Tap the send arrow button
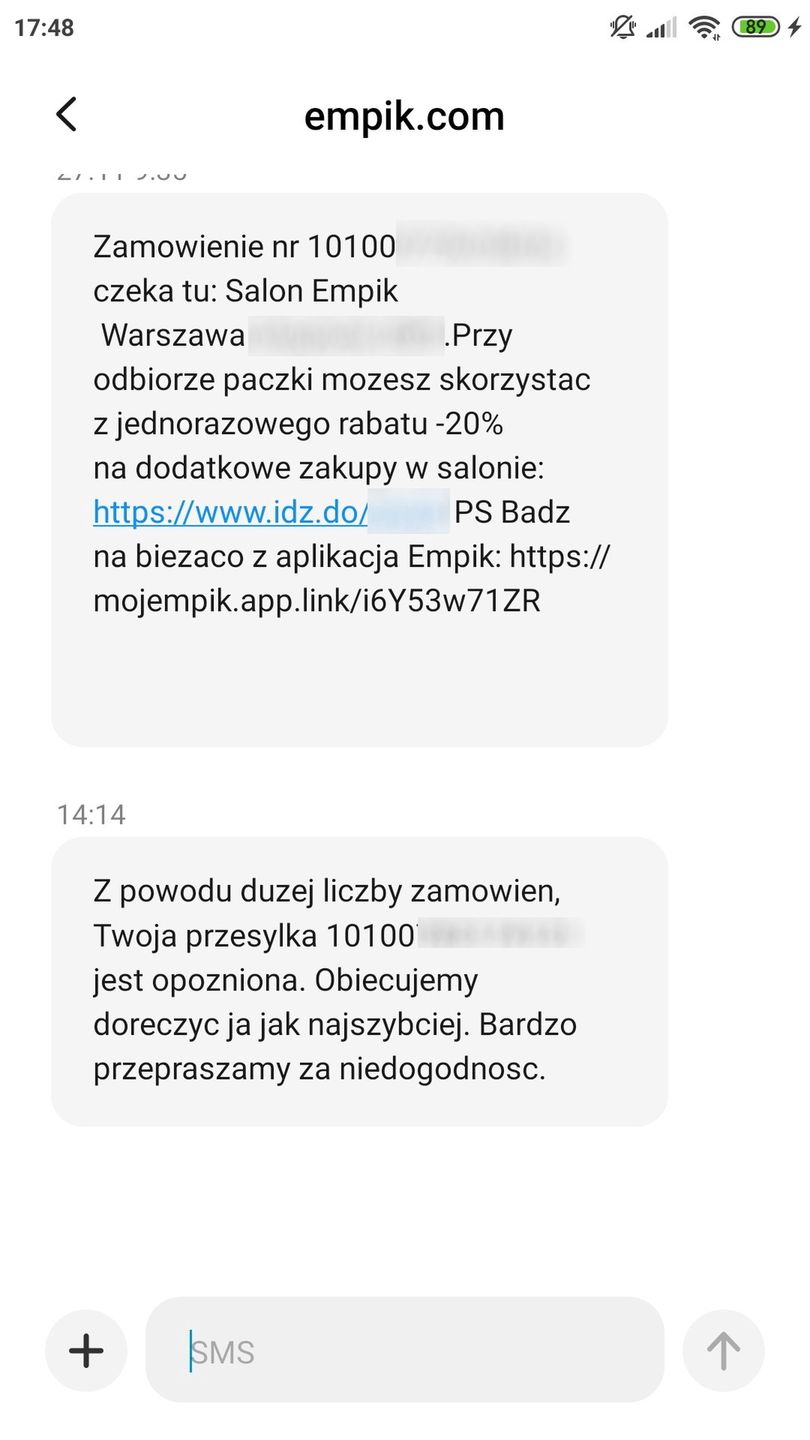The height and width of the screenshot is (1440, 810). [723, 1351]
